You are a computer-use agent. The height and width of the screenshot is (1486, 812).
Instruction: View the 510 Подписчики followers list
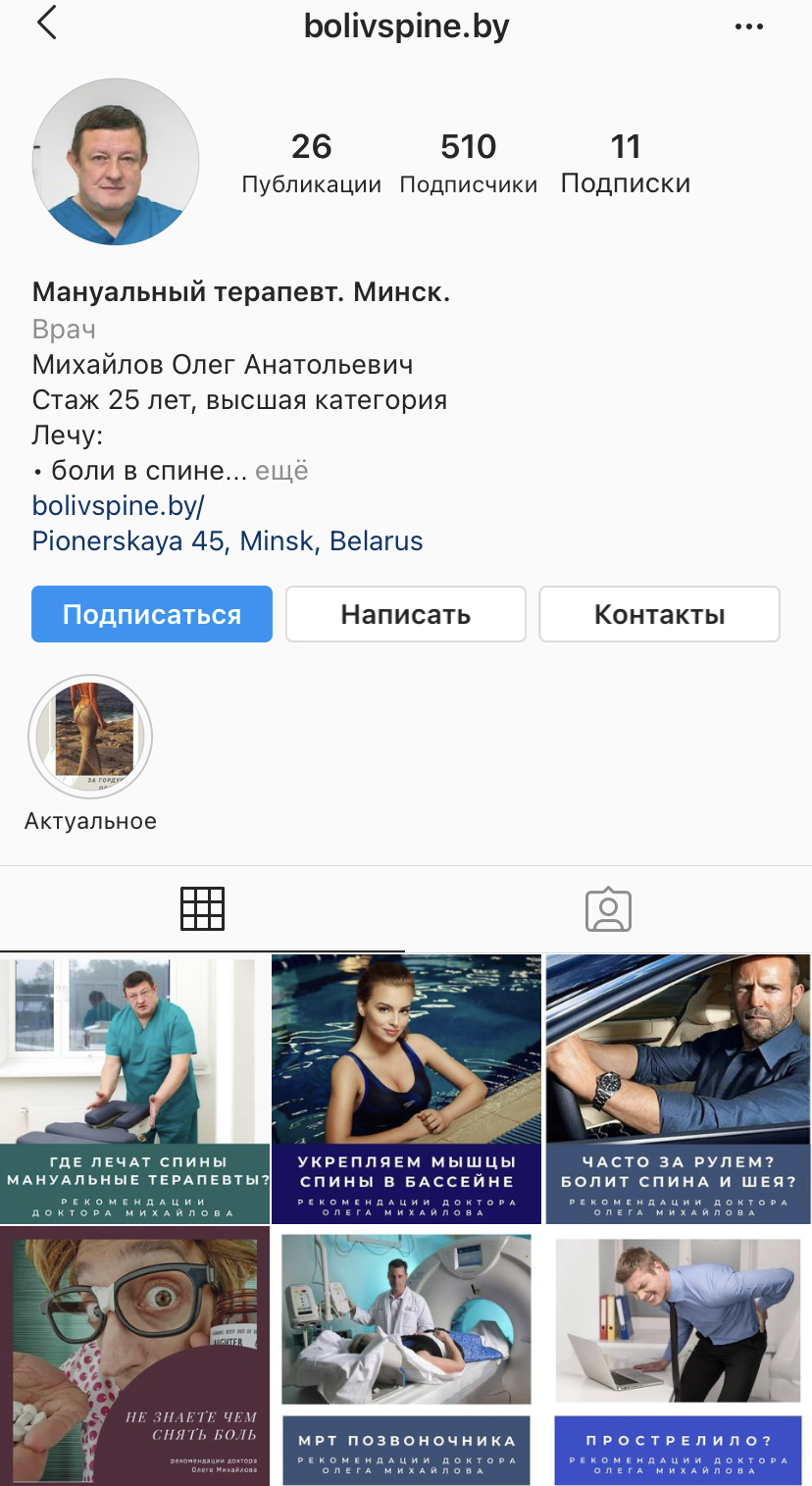coord(469,163)
